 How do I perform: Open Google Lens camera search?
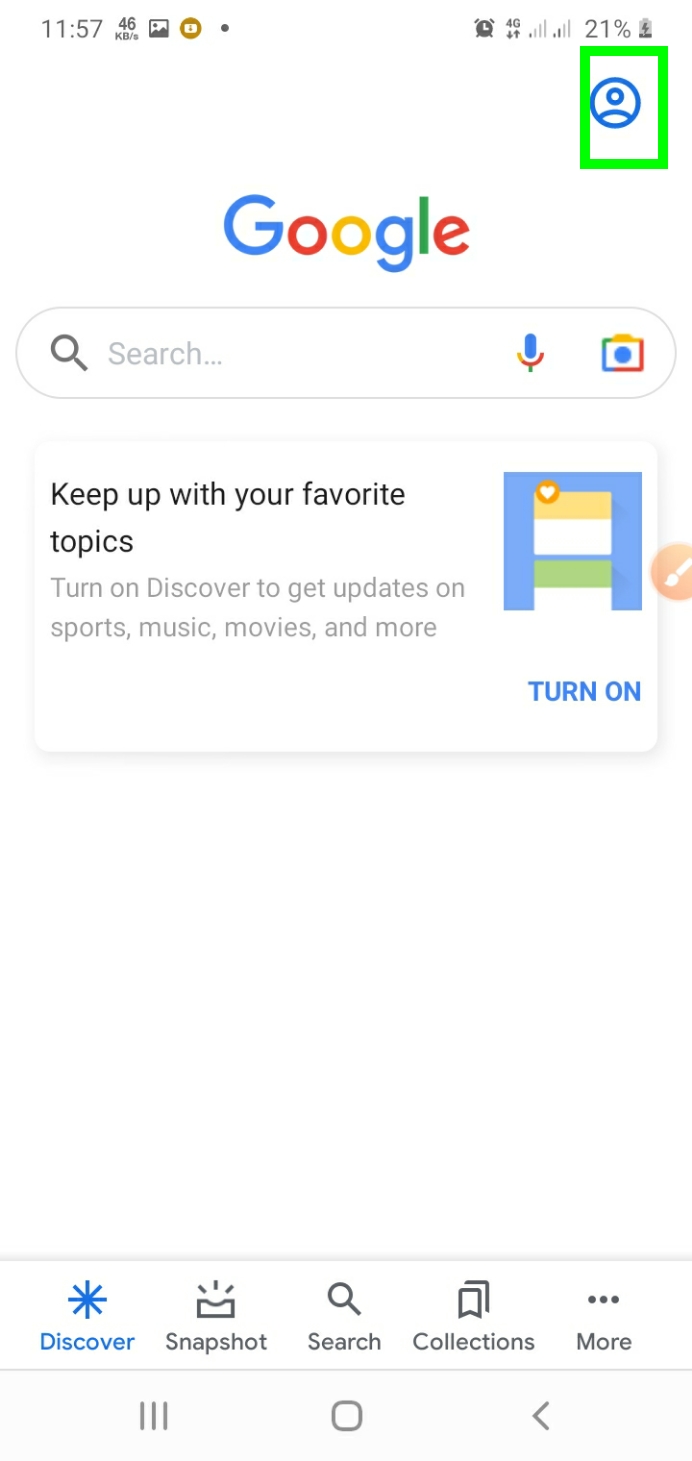[x=622, y=353]
